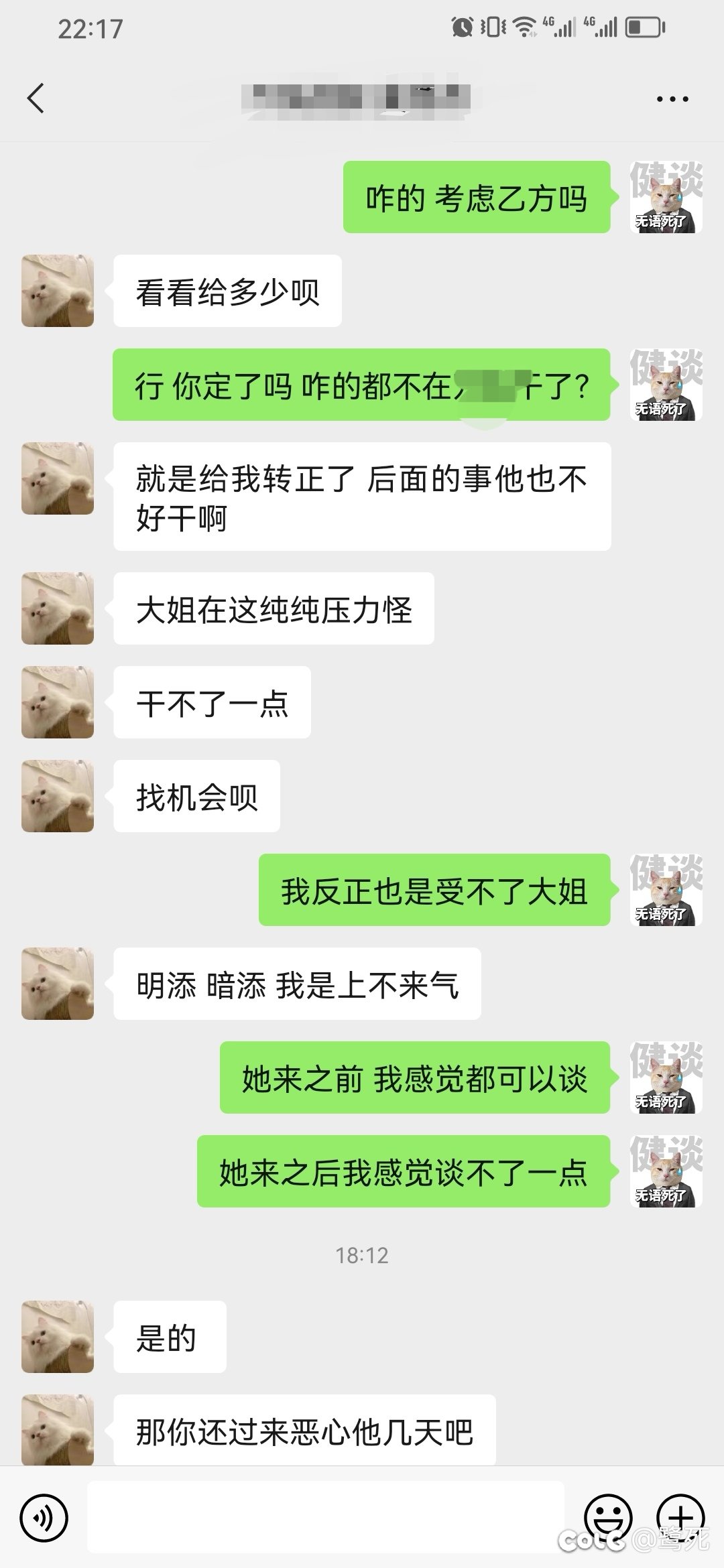
Task: Open the three-dot chat info menu
Action: (x=672, y=99)
